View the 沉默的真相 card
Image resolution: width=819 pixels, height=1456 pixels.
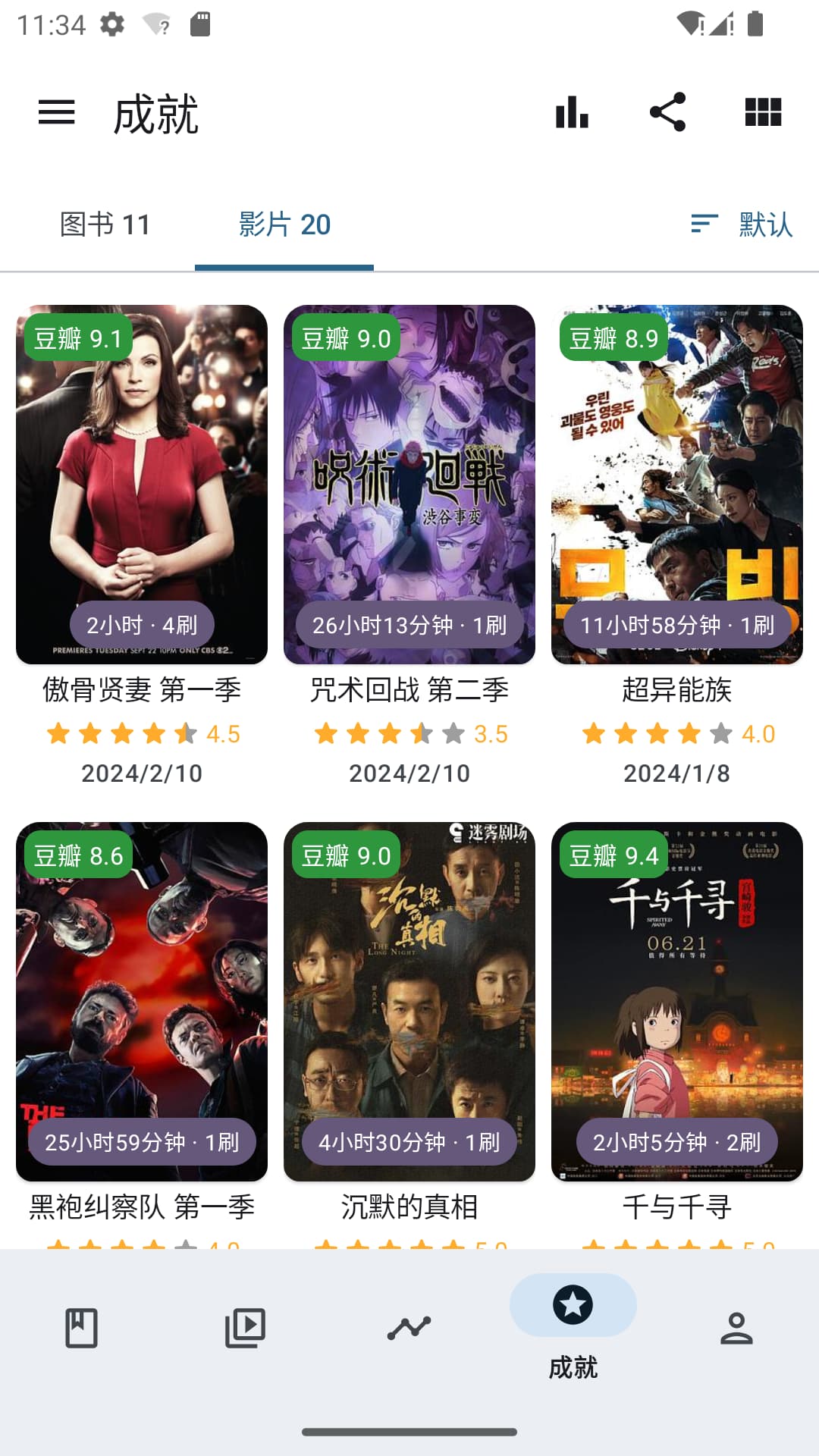tap(409, 1001)
